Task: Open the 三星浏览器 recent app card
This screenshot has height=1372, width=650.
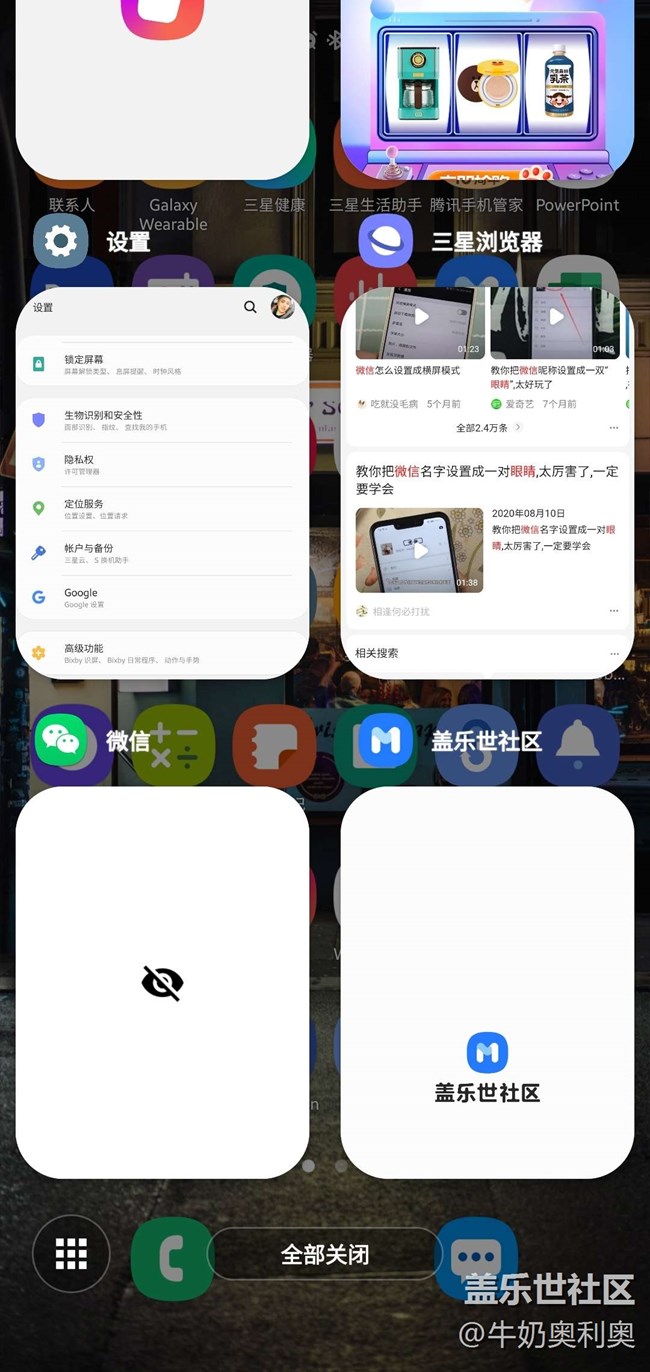Action: tap(487, 483)
